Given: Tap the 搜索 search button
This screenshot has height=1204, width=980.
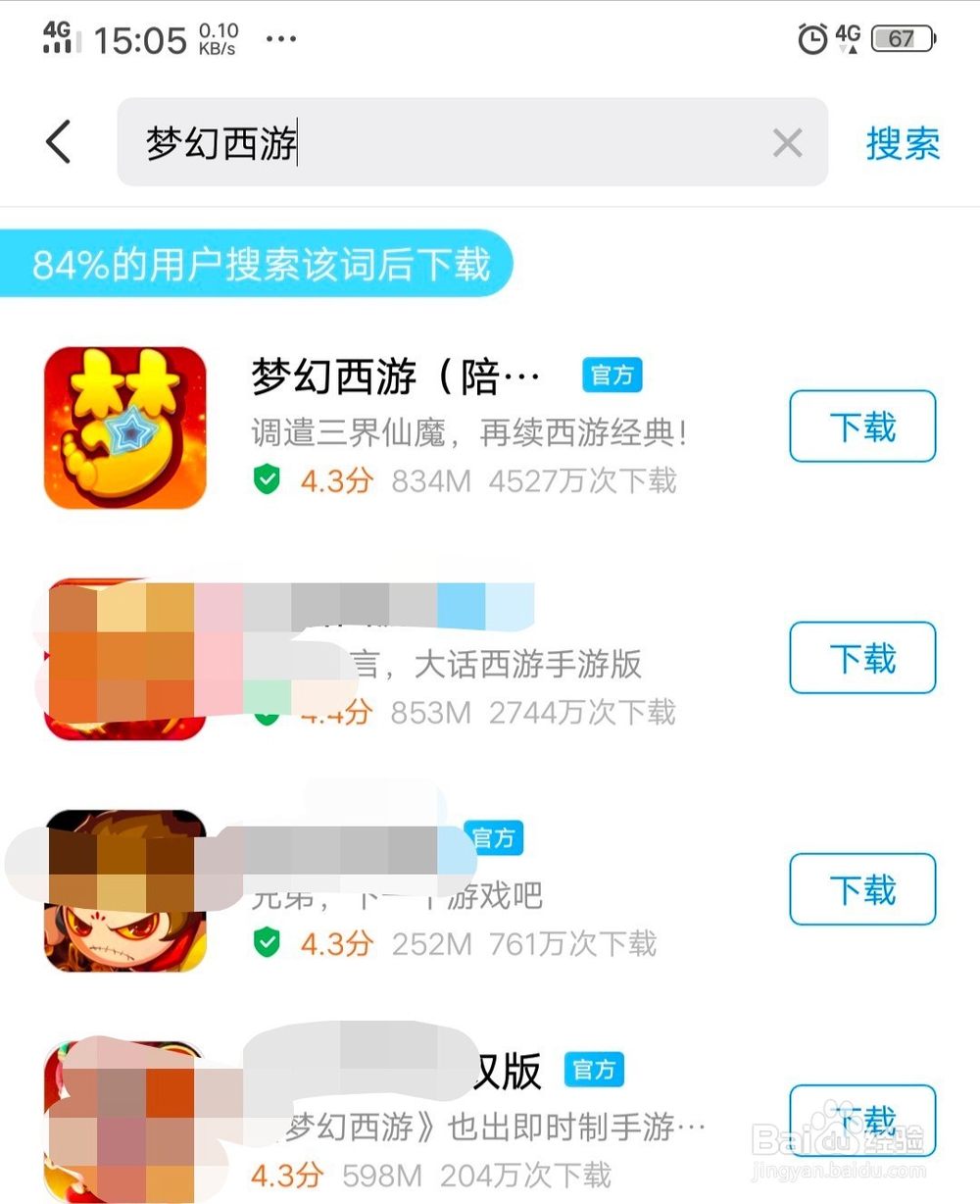Looking at the screenshot, I should pos(903,143).
